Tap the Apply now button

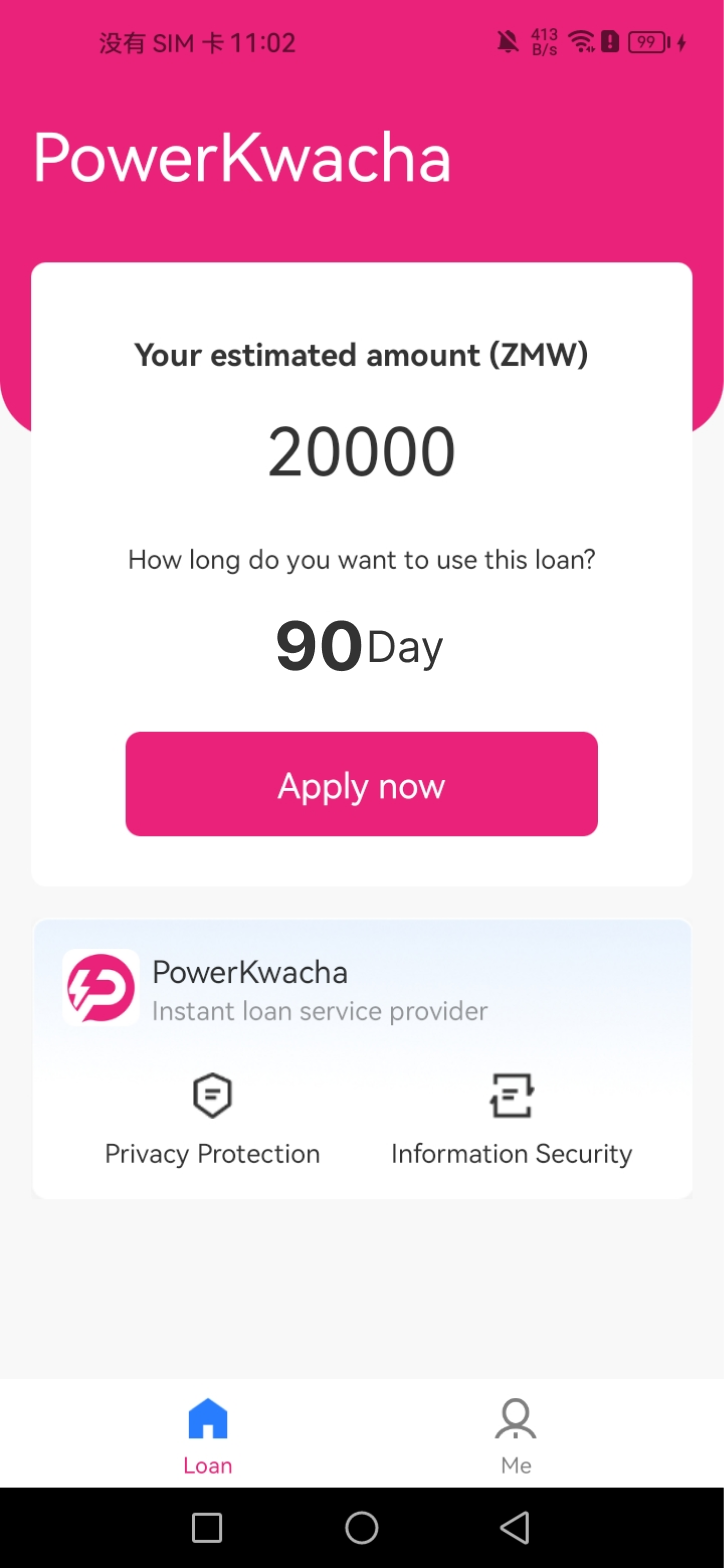(x=361, y=784)
